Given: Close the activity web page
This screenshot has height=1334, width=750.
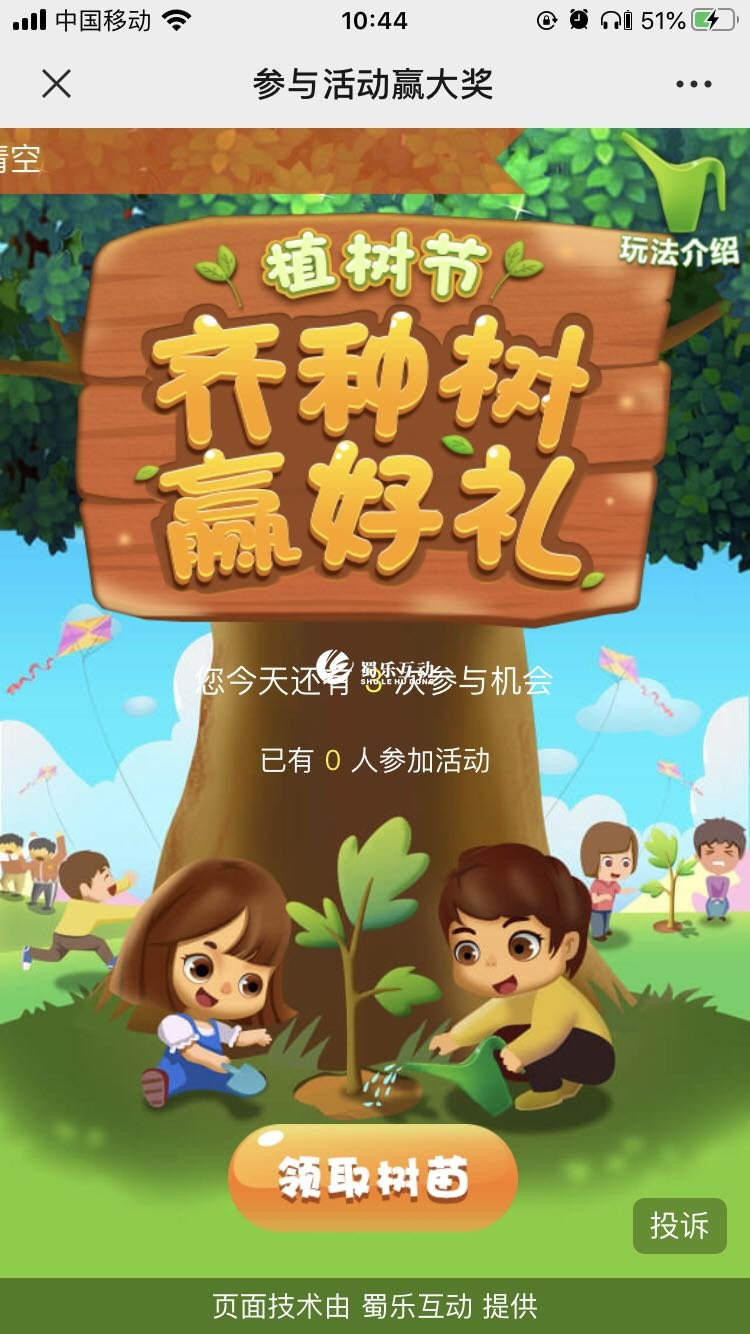Looking at the screenshot, I should click(57, 84).
